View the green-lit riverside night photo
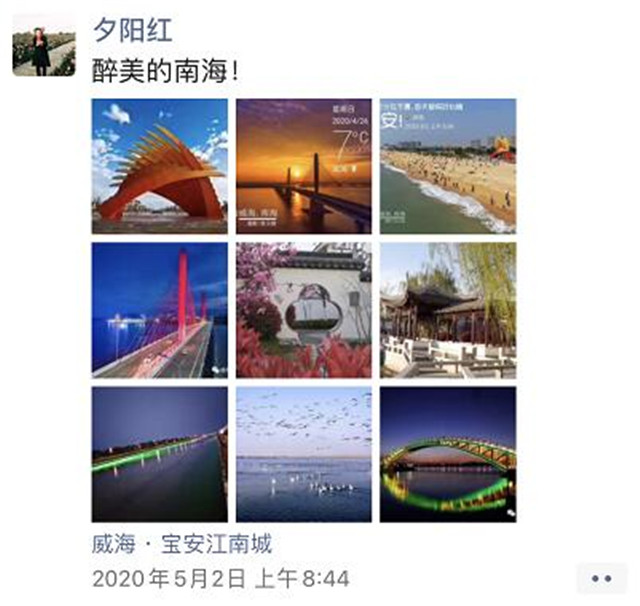The image size is (640, 606). [x=159, y=454]
